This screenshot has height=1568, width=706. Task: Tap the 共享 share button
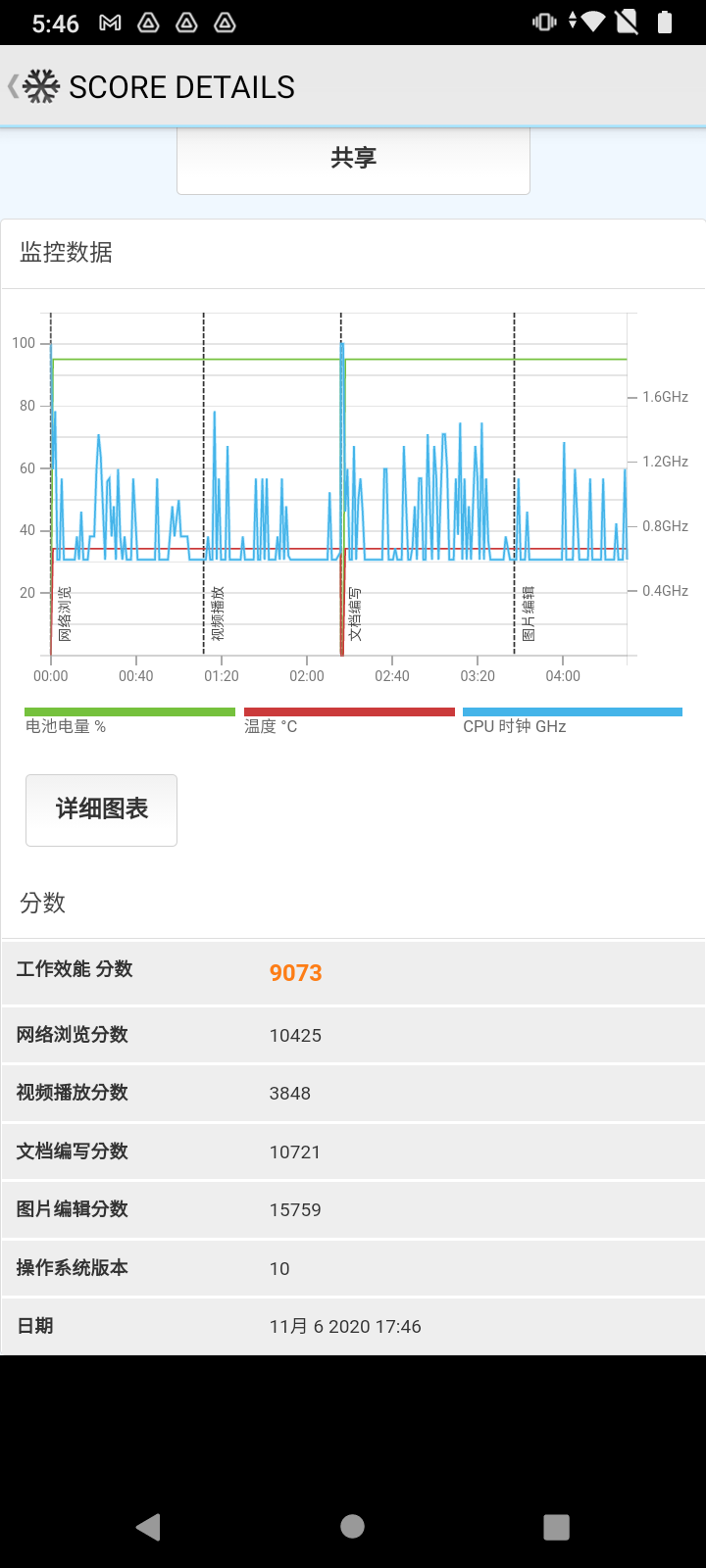pyautogui.click(x=353, y=159)
